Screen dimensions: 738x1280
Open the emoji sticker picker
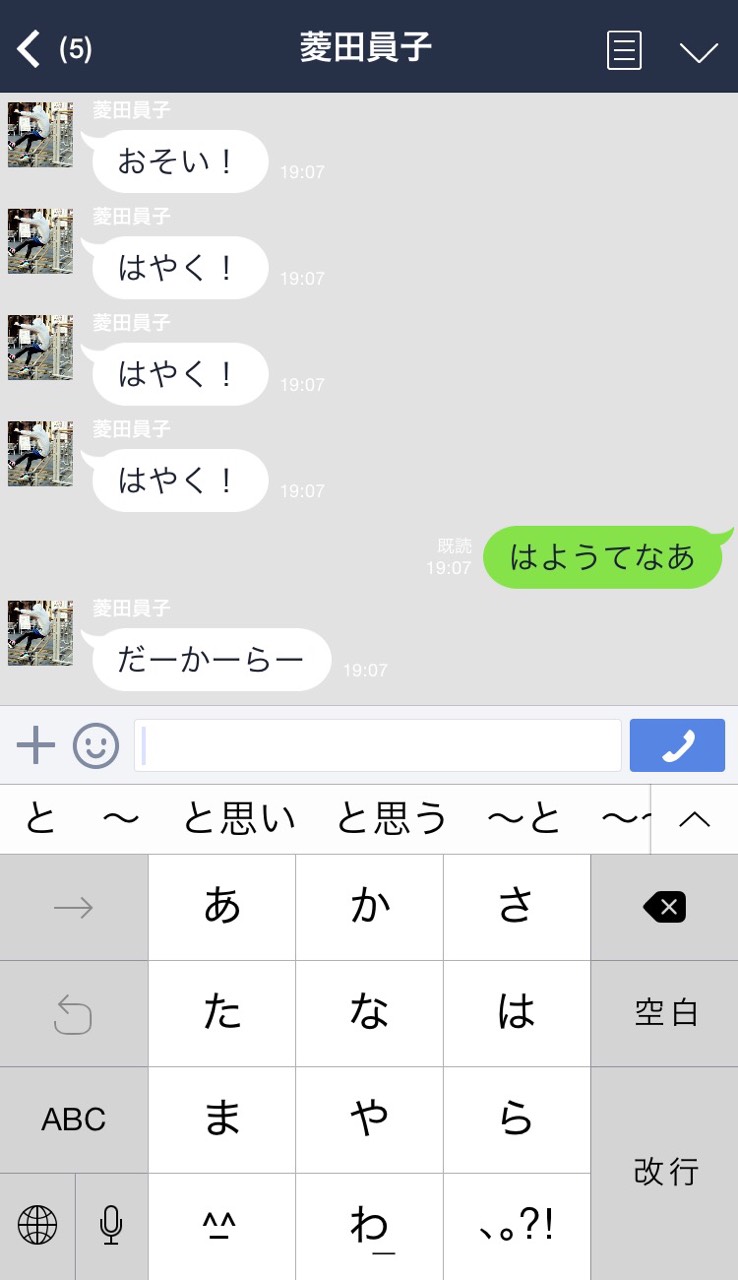pyautogui.click(x=96, y=745)
